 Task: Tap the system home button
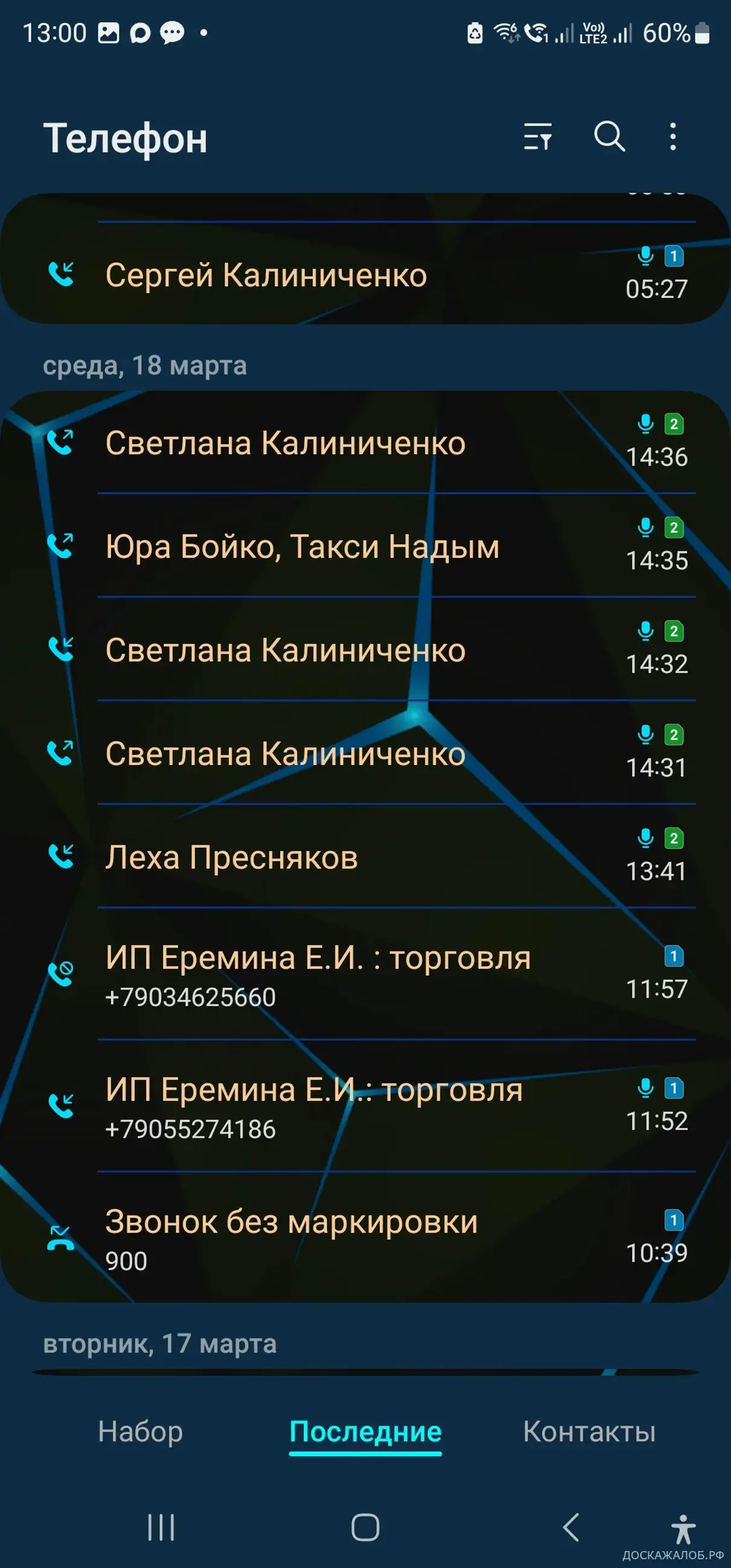[365, 1528]
